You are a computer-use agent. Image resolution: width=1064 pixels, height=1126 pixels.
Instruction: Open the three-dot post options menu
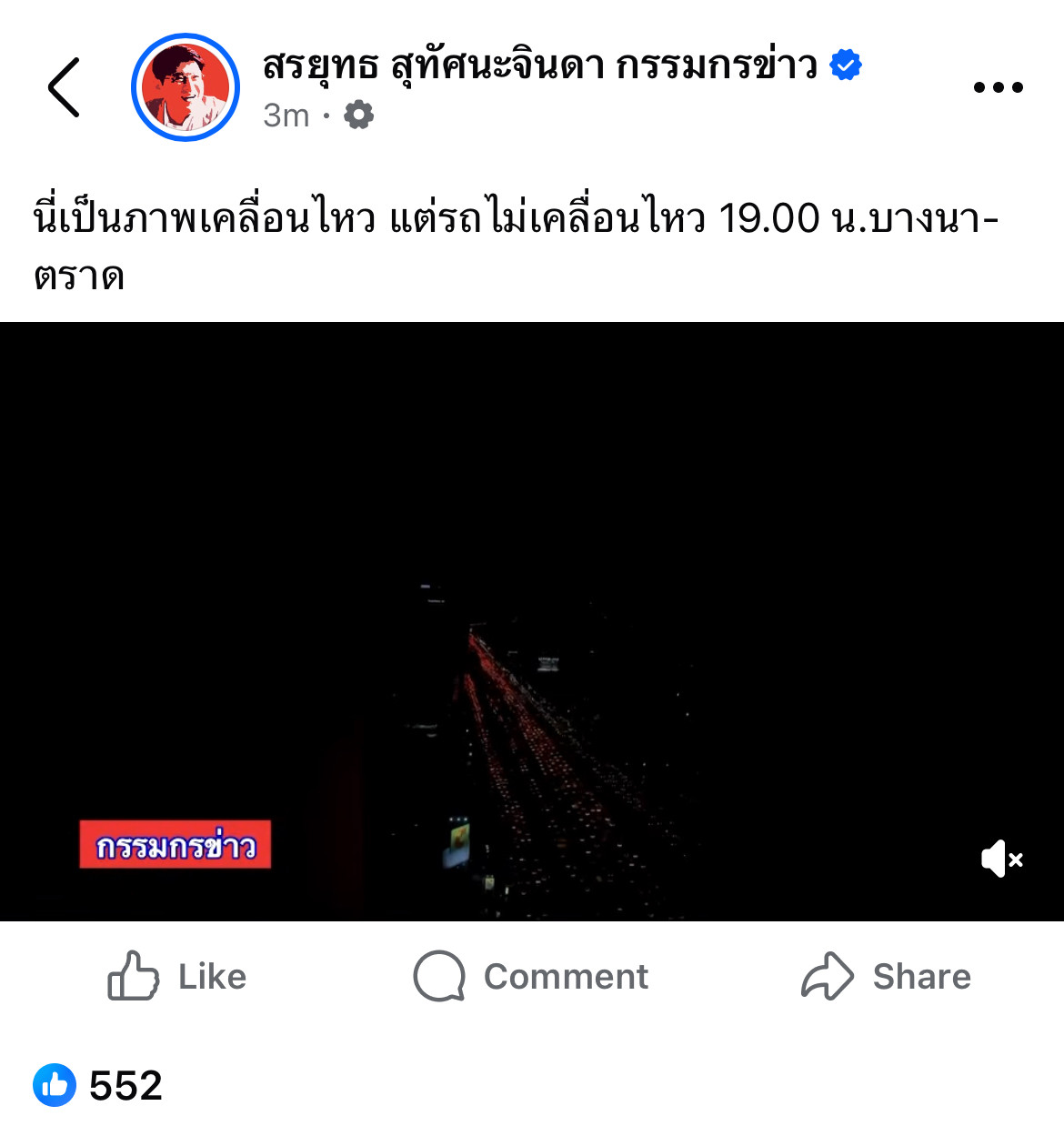click(998, 87)
